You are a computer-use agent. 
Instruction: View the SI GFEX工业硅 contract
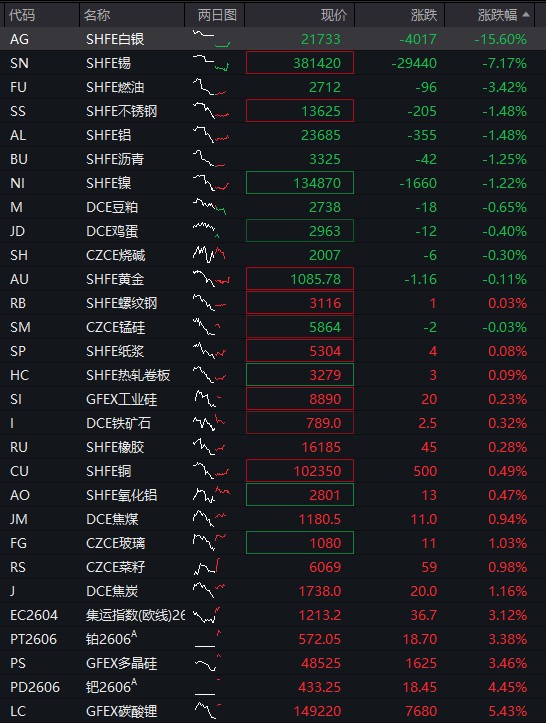(x=273, y=399)
